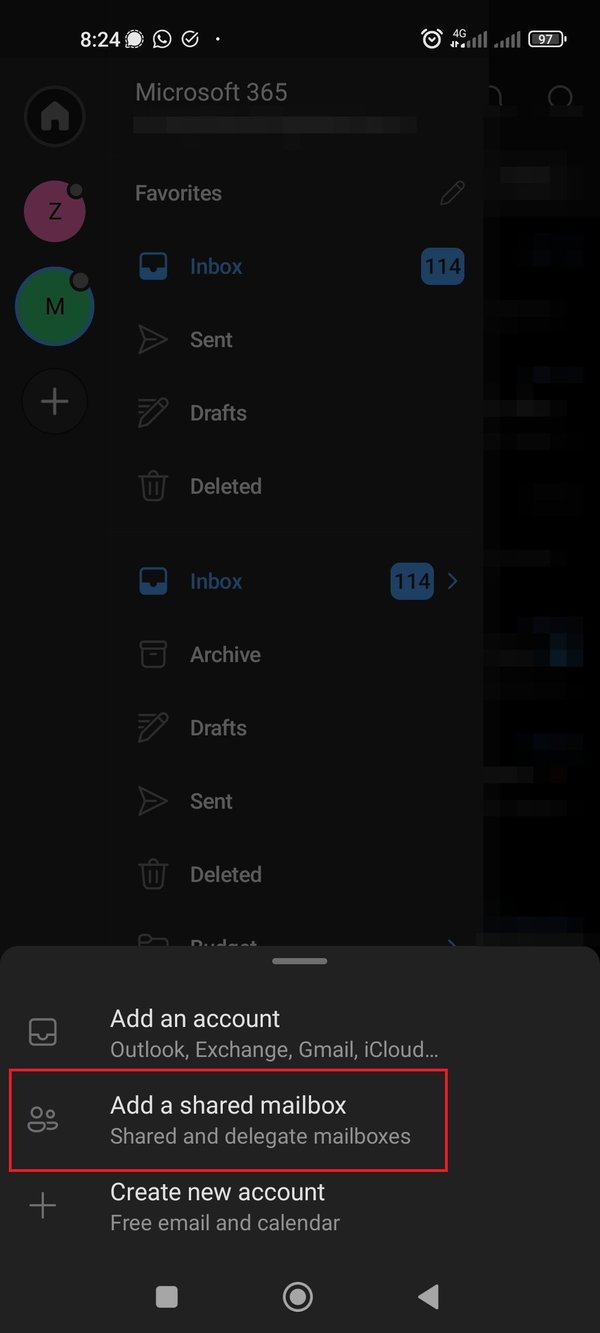Go to the phone's home screen
This screenshot has height=1333, width=600.
pos(298,1297)
